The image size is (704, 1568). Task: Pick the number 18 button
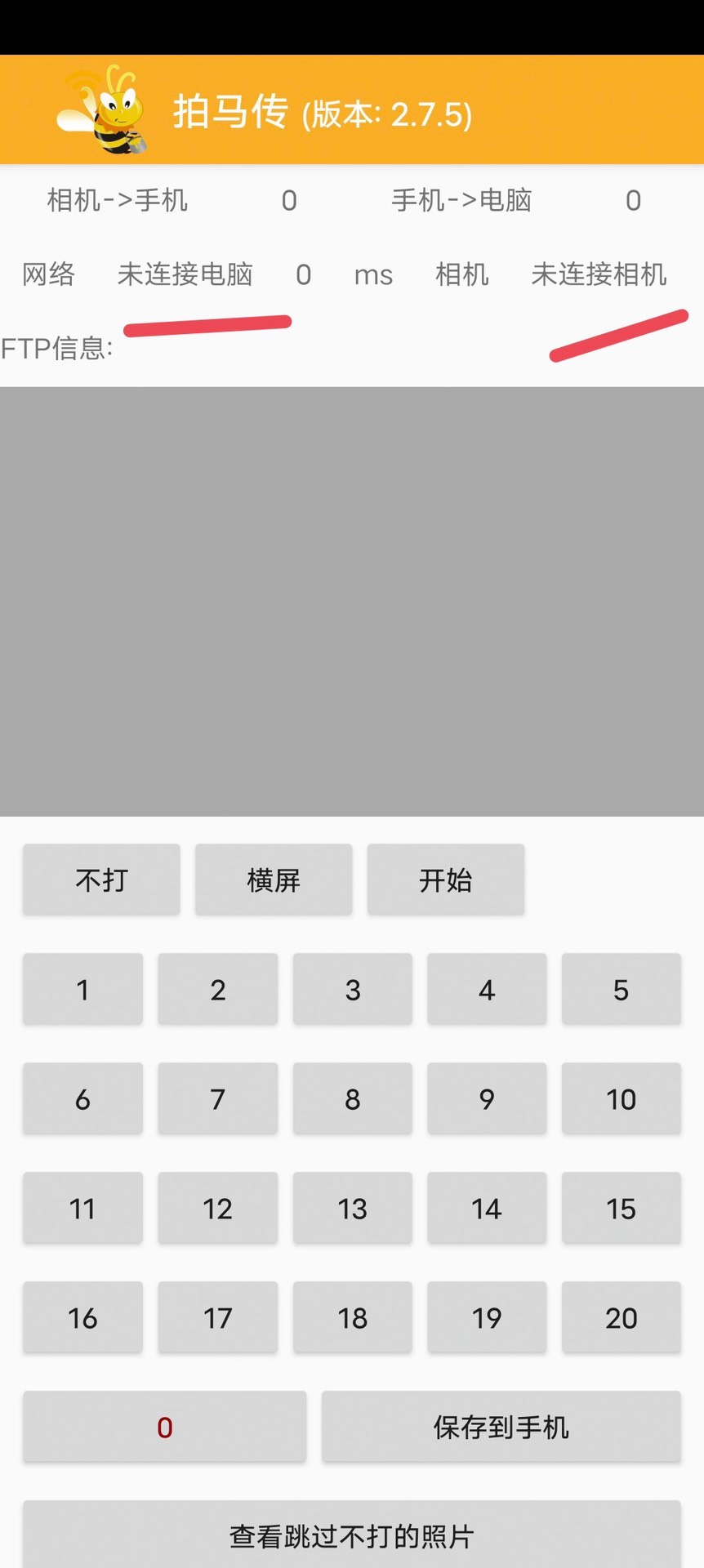click(352, 1317)
